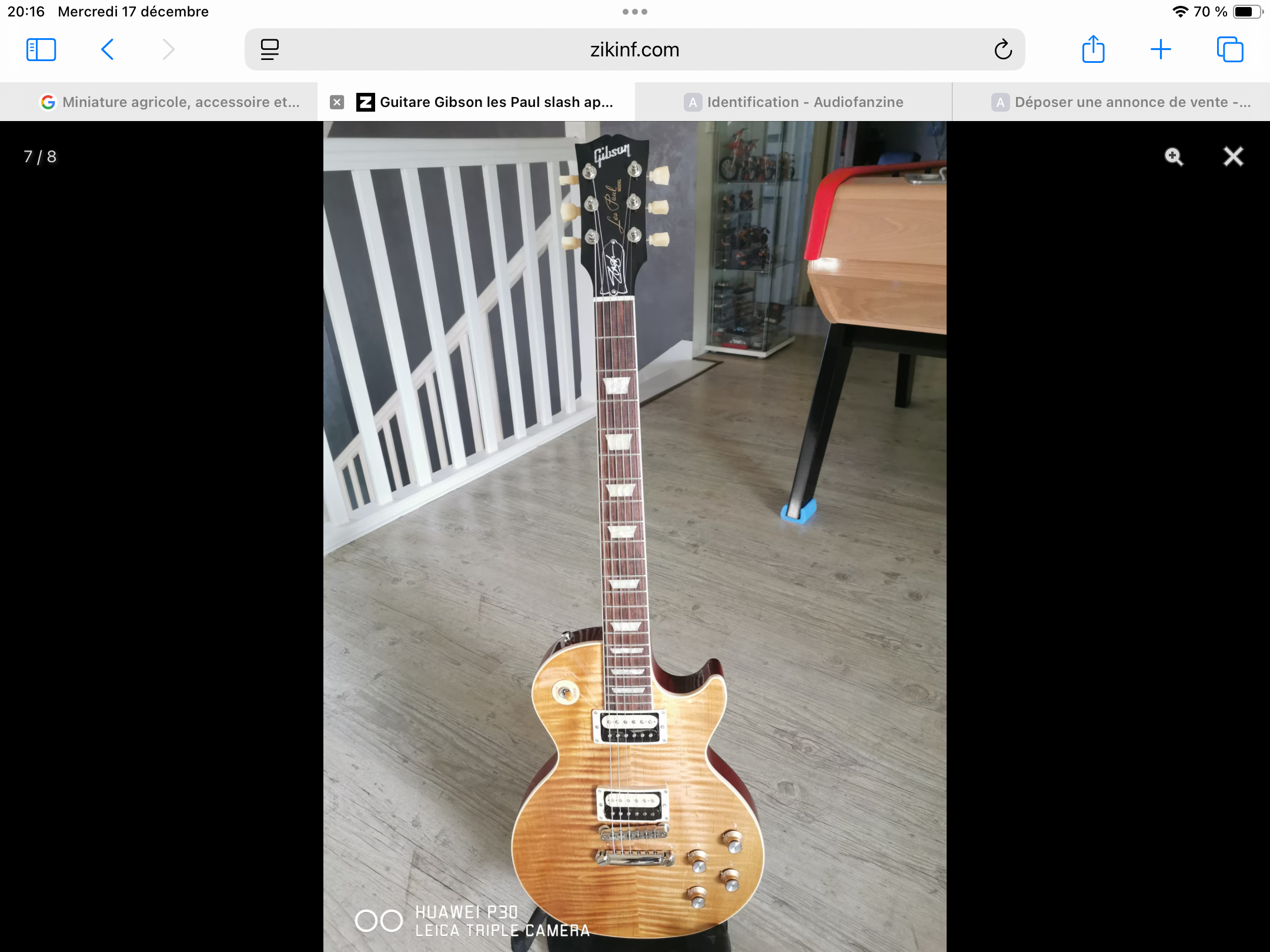Show the Safari sidebar

41,50
